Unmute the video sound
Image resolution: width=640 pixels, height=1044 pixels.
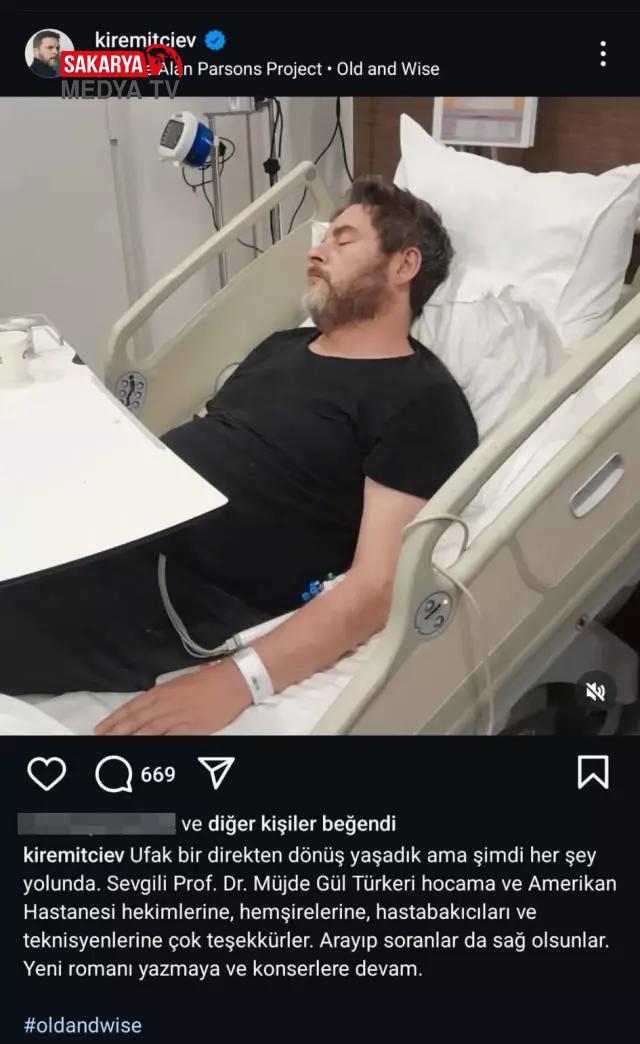coord(596,692)
